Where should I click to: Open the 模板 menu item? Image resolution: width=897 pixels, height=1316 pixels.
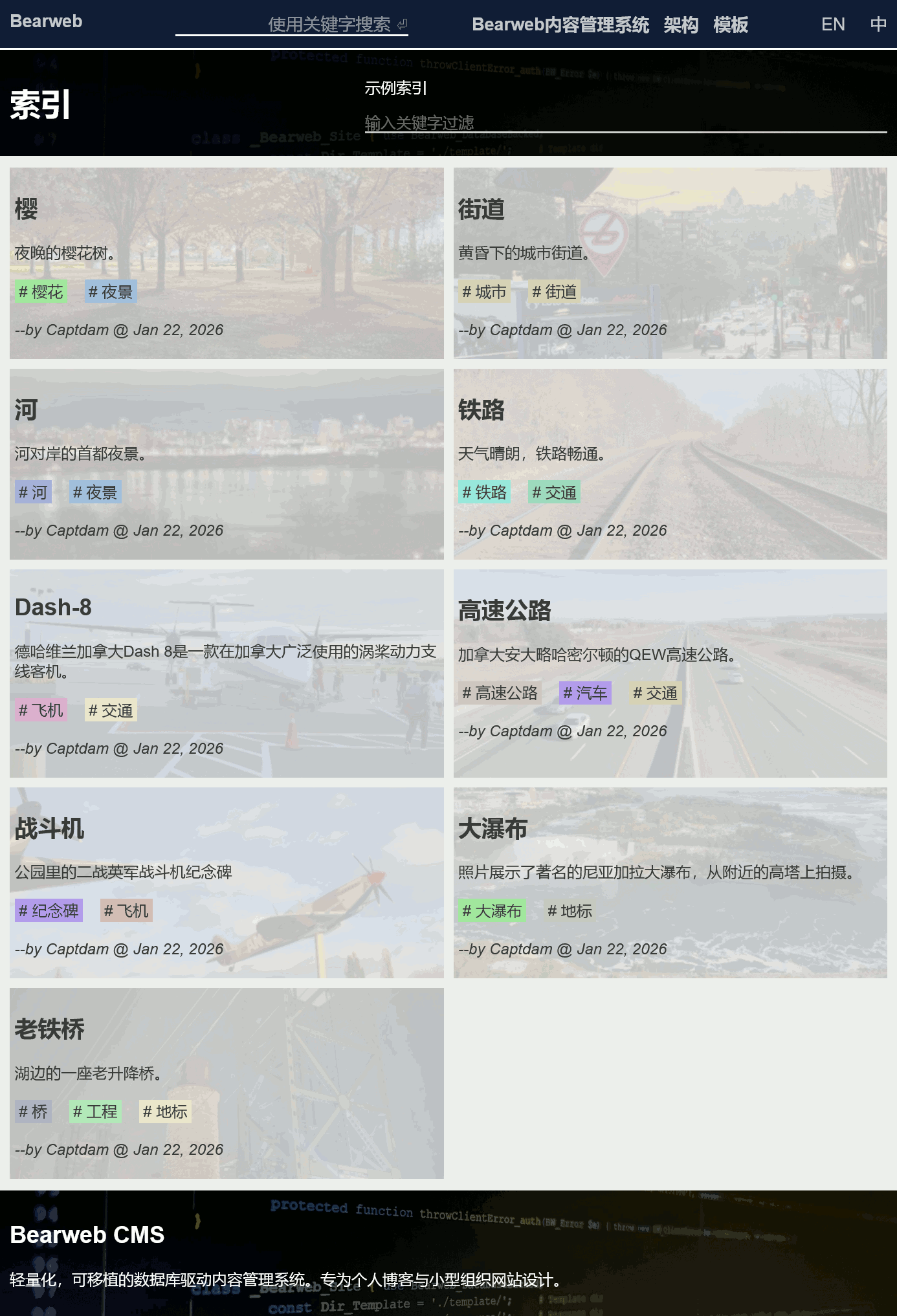tap(730, 25)
